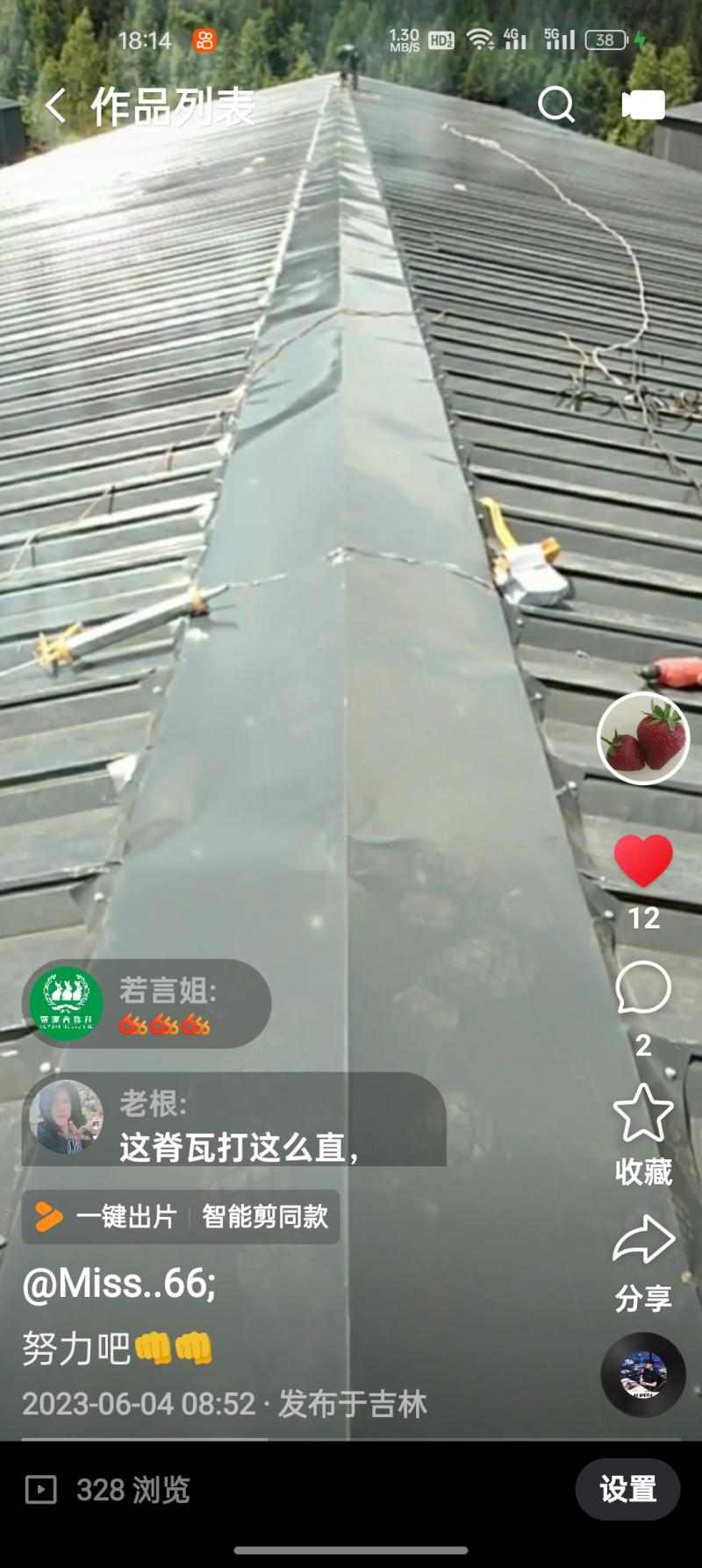Screen dimensions: 702x1568
Task: Save the video with 收藏 star
Action: pos(643,1113)
